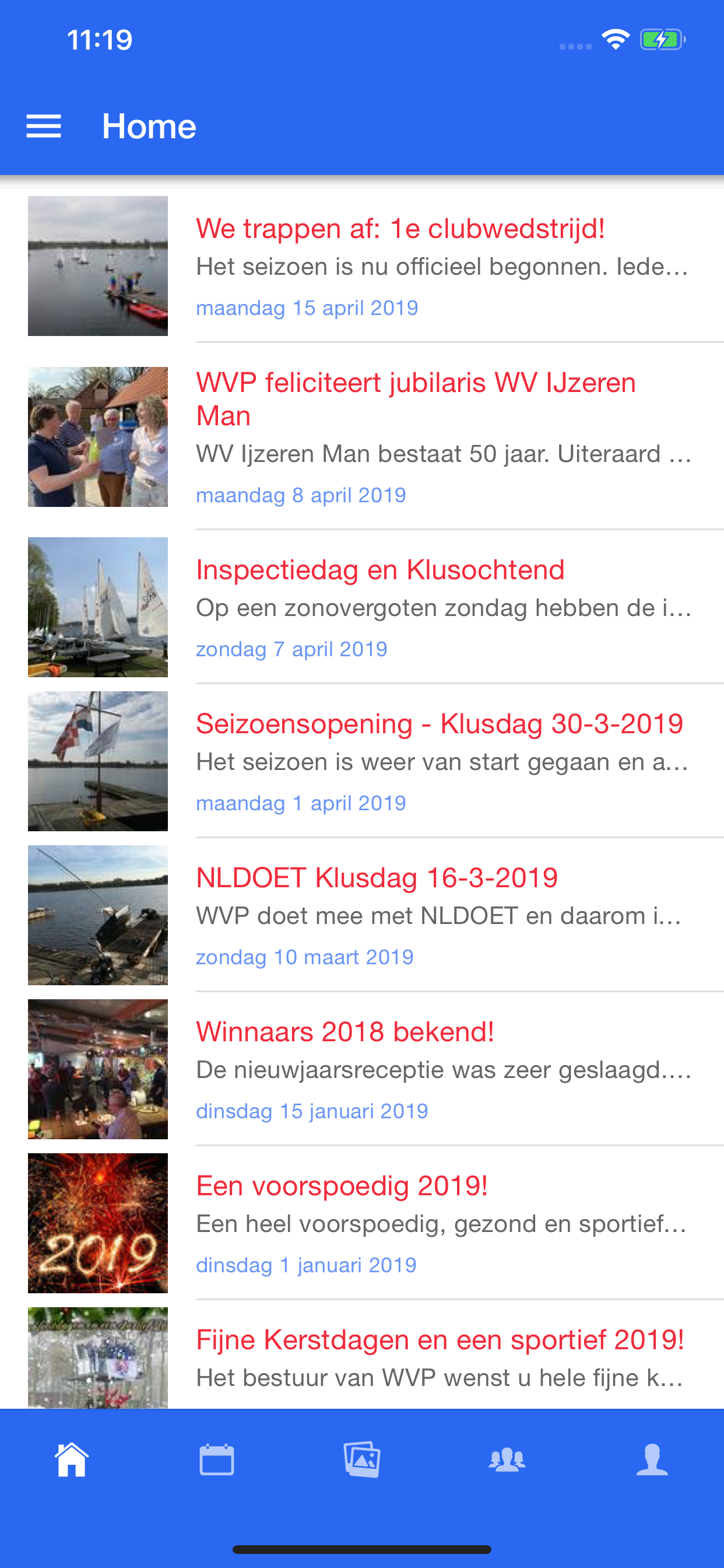
Task: Open the profile tab
Action: (652, 1459)
